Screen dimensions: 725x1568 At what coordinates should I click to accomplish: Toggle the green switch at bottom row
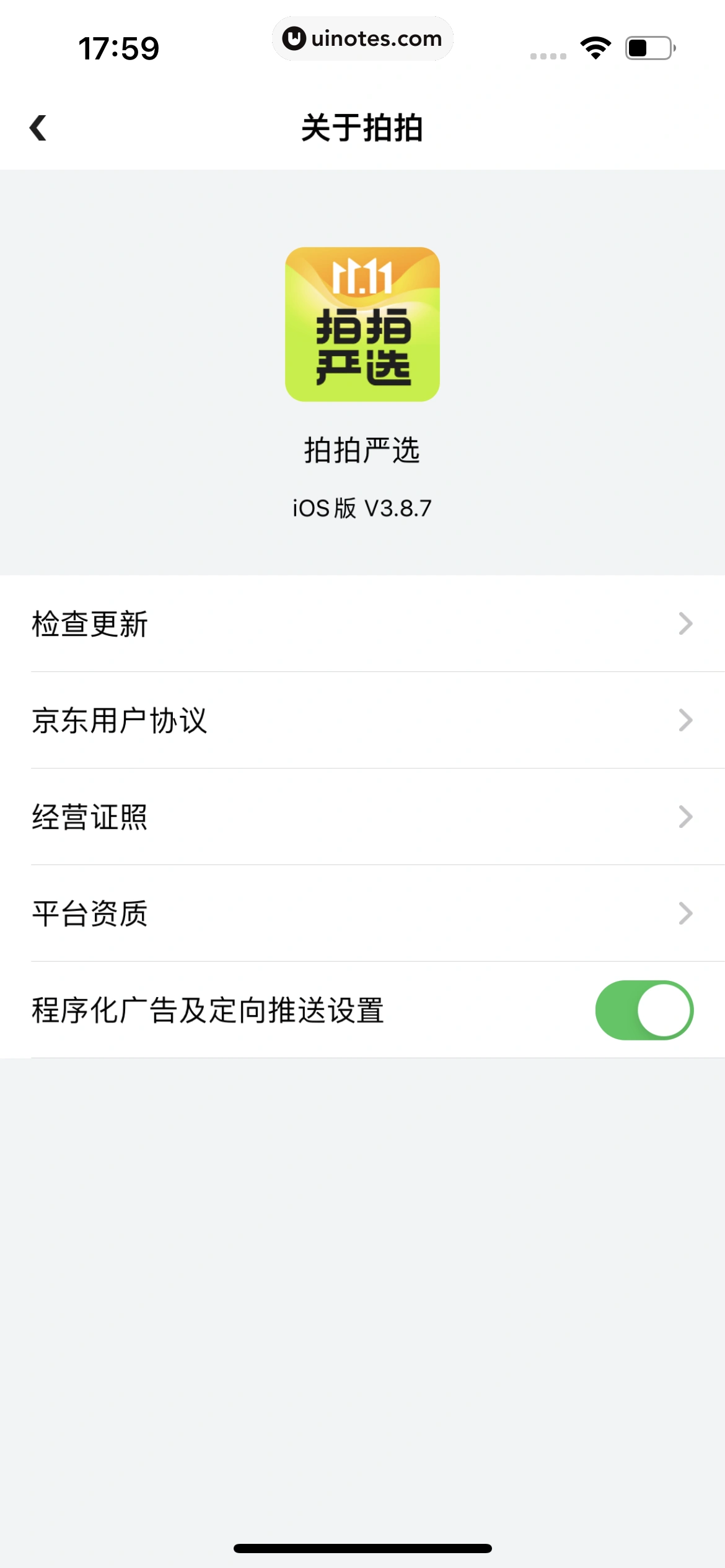tap(643, 1010)
